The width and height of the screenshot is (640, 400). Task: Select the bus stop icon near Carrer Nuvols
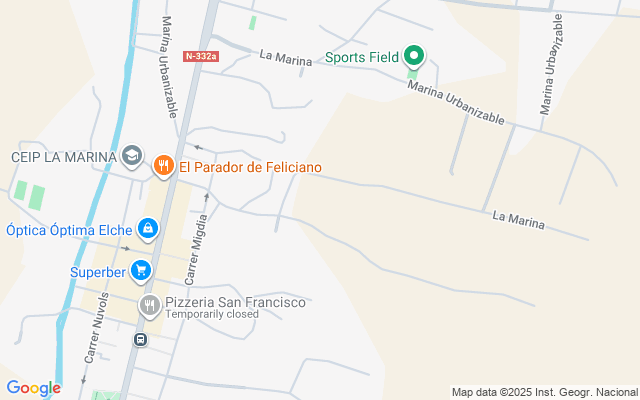(x=140, y=340)
